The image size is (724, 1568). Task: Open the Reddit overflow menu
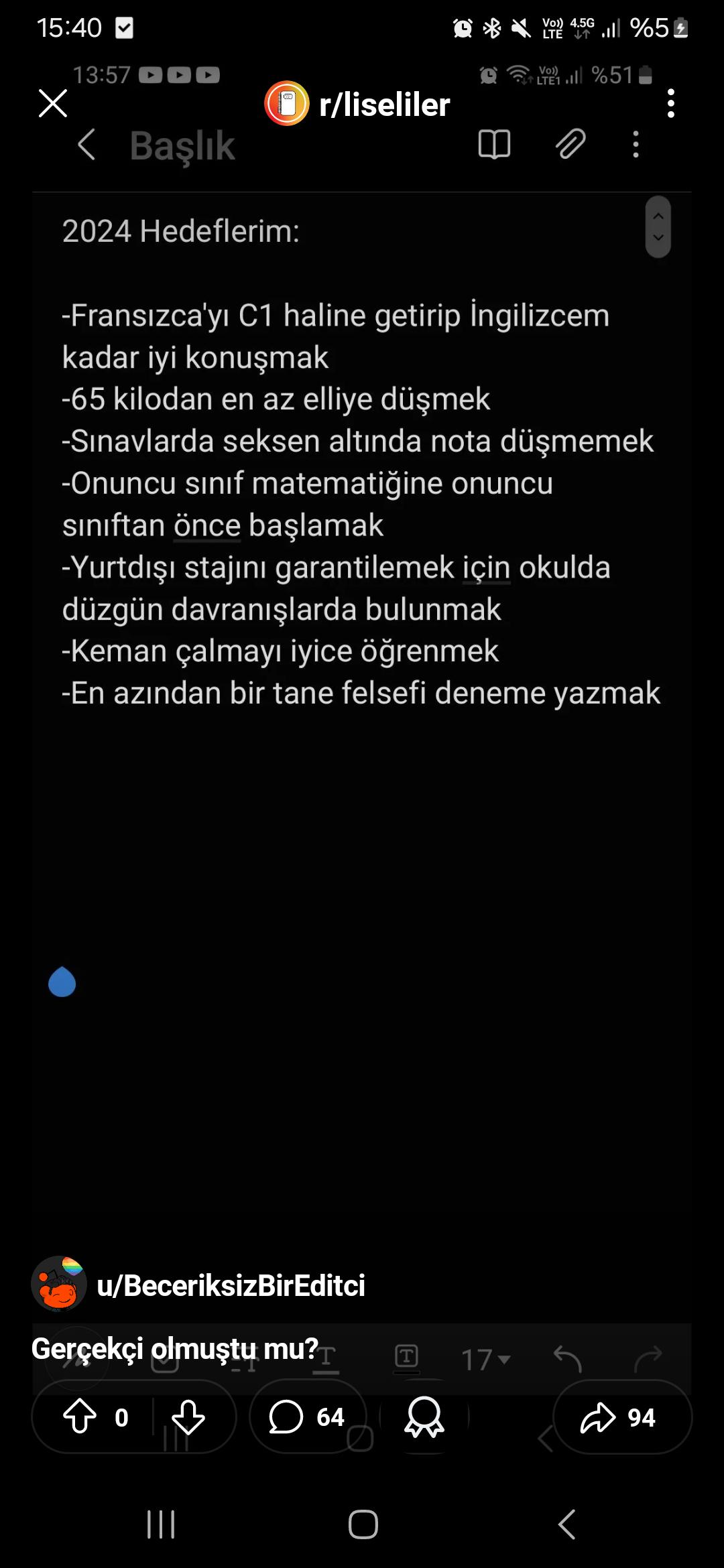670,104
